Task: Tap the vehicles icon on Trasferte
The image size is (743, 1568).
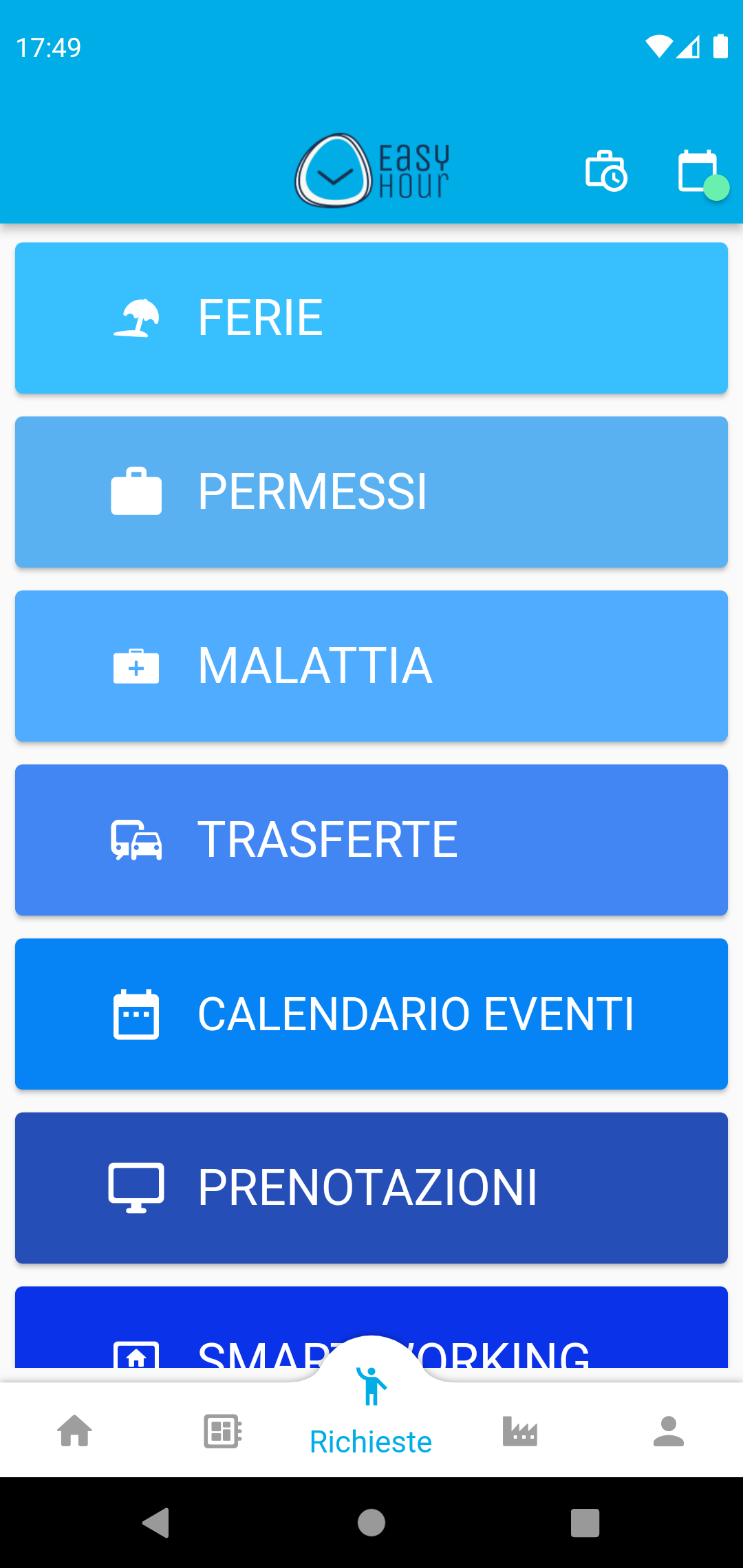Action: (136, 840)
